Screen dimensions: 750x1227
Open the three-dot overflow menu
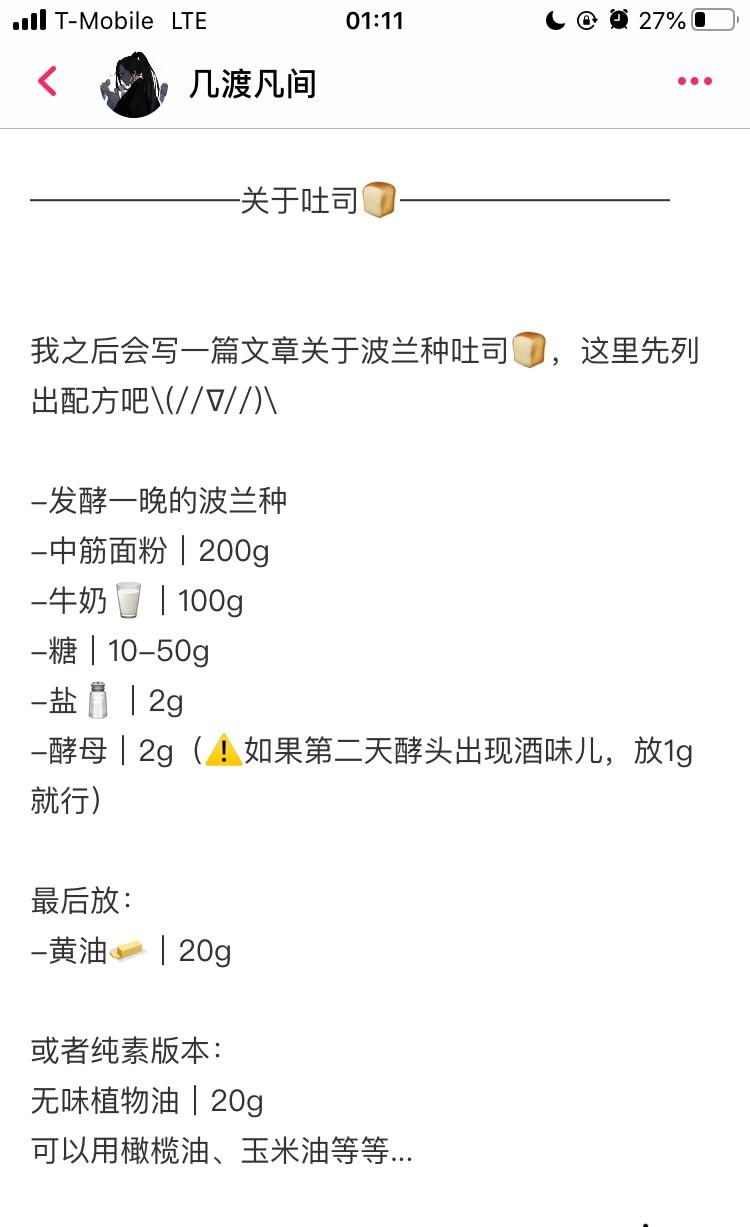point(694,82)
